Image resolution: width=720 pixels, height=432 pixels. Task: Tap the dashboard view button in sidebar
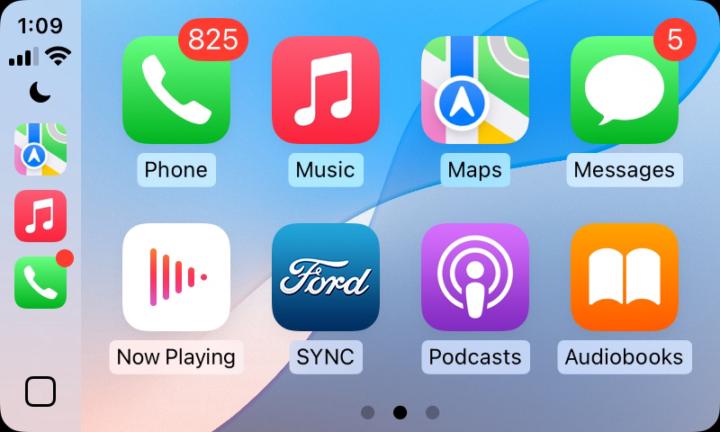click(x=40, y=391)
